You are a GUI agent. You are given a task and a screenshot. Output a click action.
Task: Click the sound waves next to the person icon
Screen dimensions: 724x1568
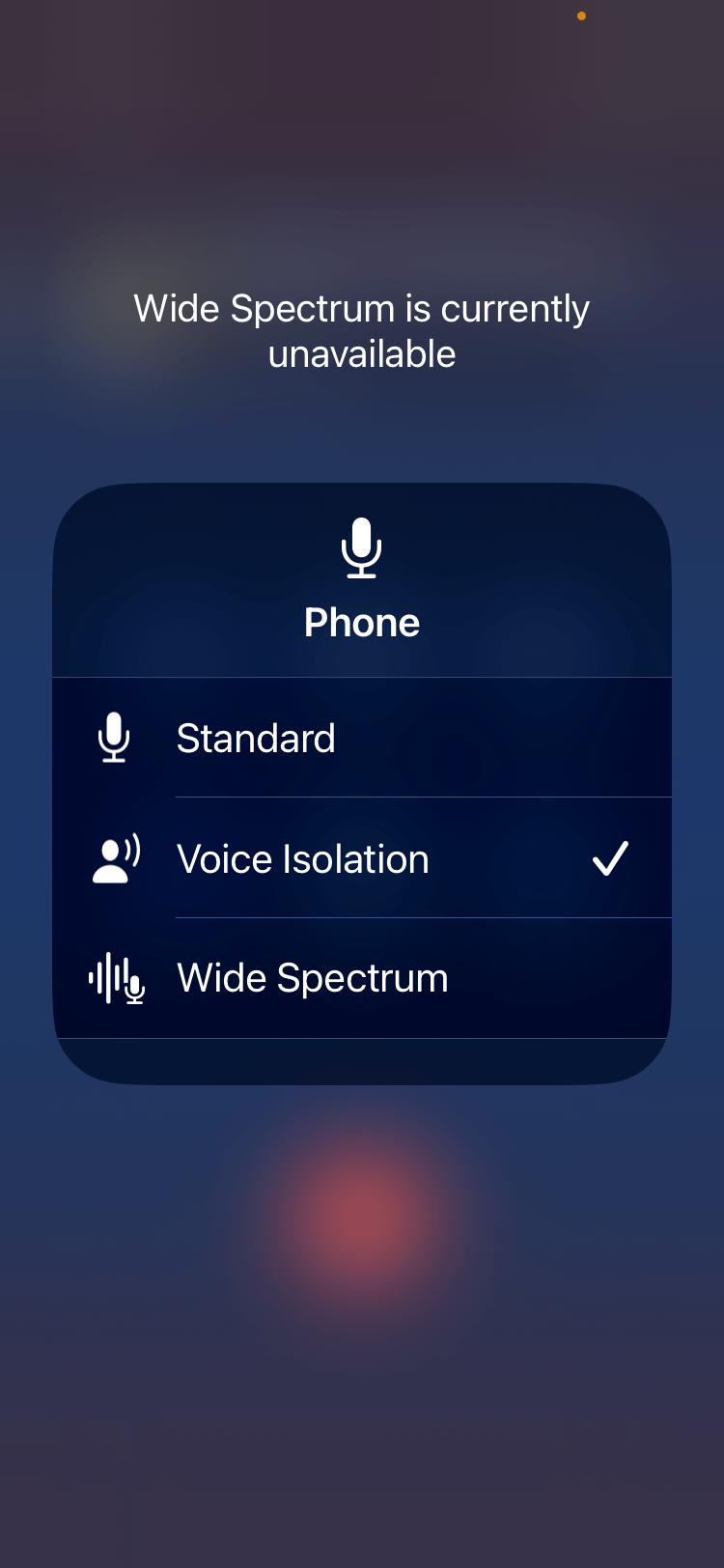[x=134, y=847]
